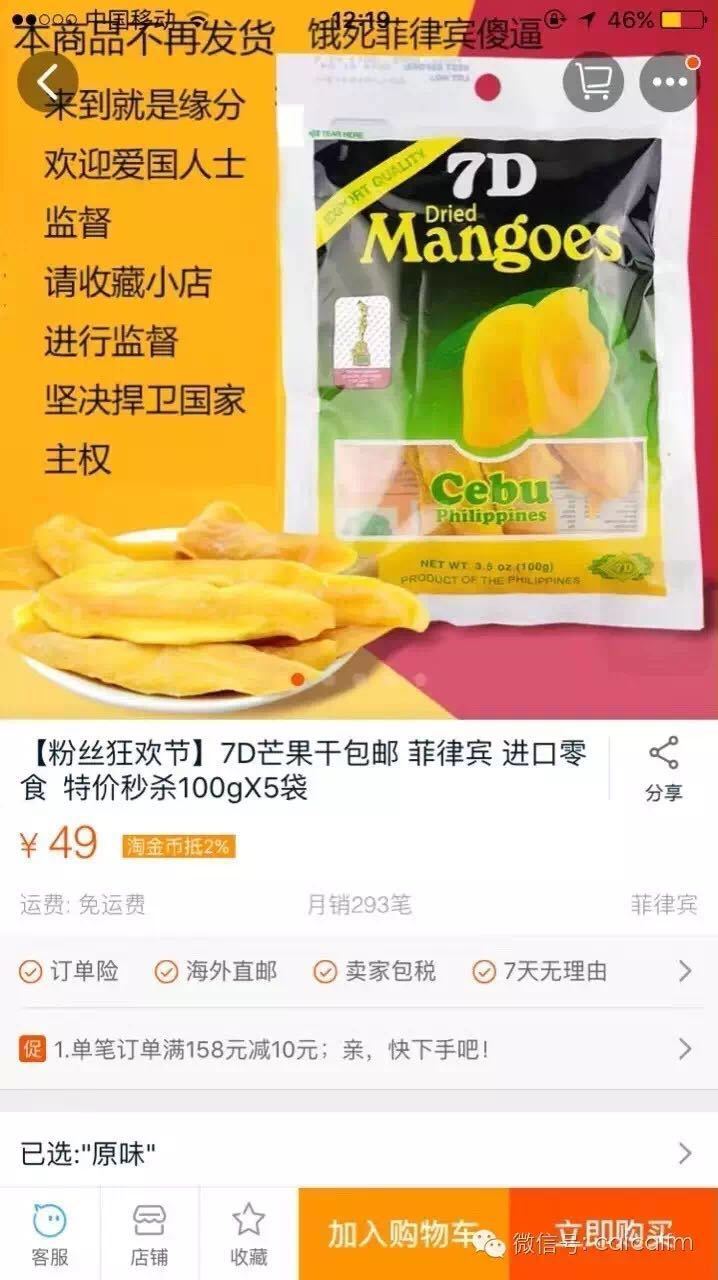Tap 加入购物车 to add to cart
718x1280 pixels.
pyautogui.click(x=403, y=1234)
